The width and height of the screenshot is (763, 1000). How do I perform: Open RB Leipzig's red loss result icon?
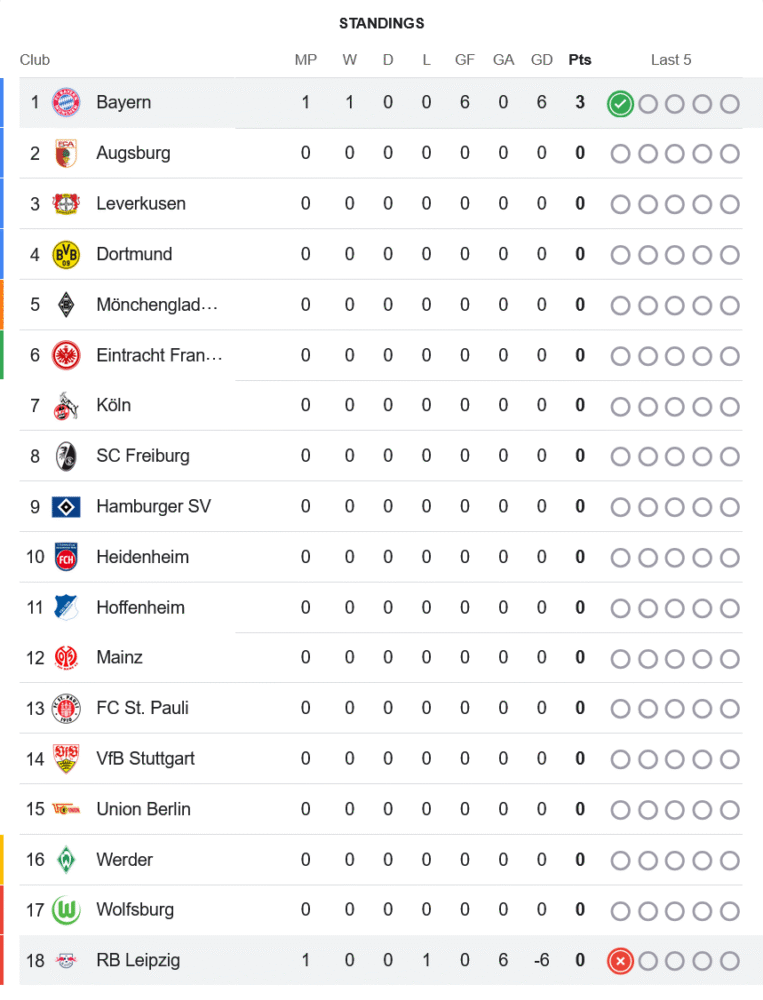620,961
